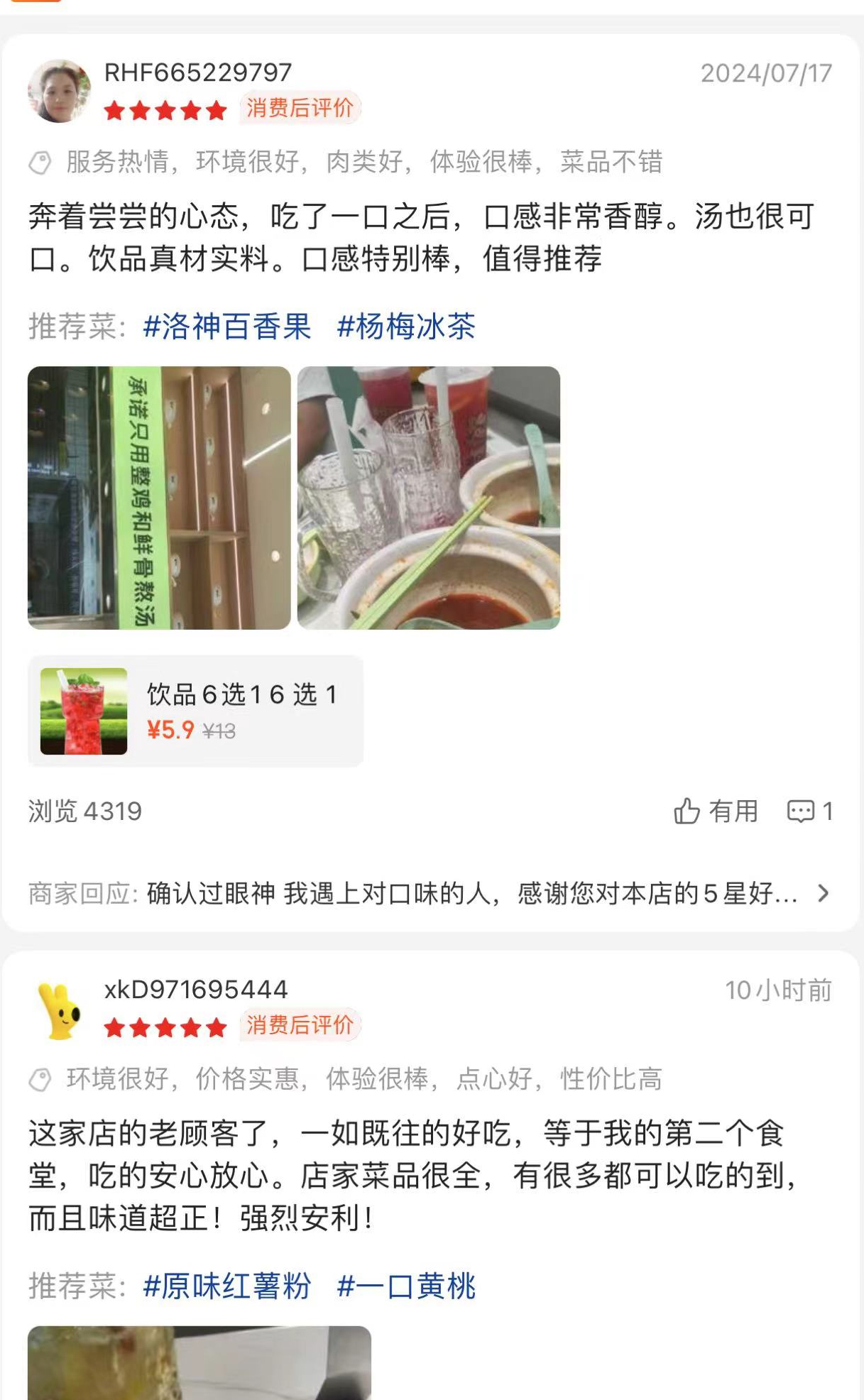View xkD971695444's review photo
The width and height of the screenshot is (864, 1400).
199,1363
